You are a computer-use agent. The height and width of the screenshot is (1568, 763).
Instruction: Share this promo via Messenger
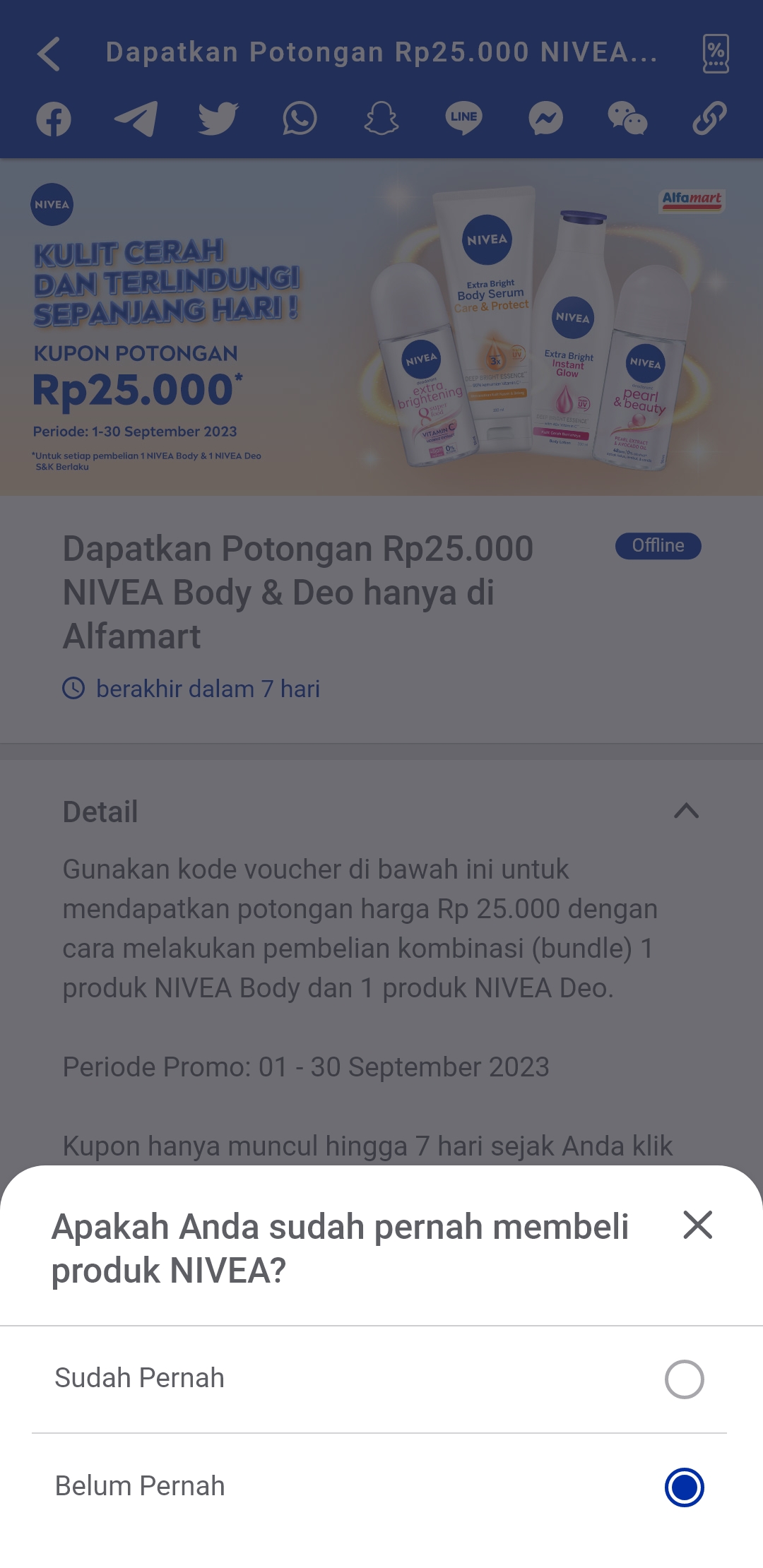point(545,119)
